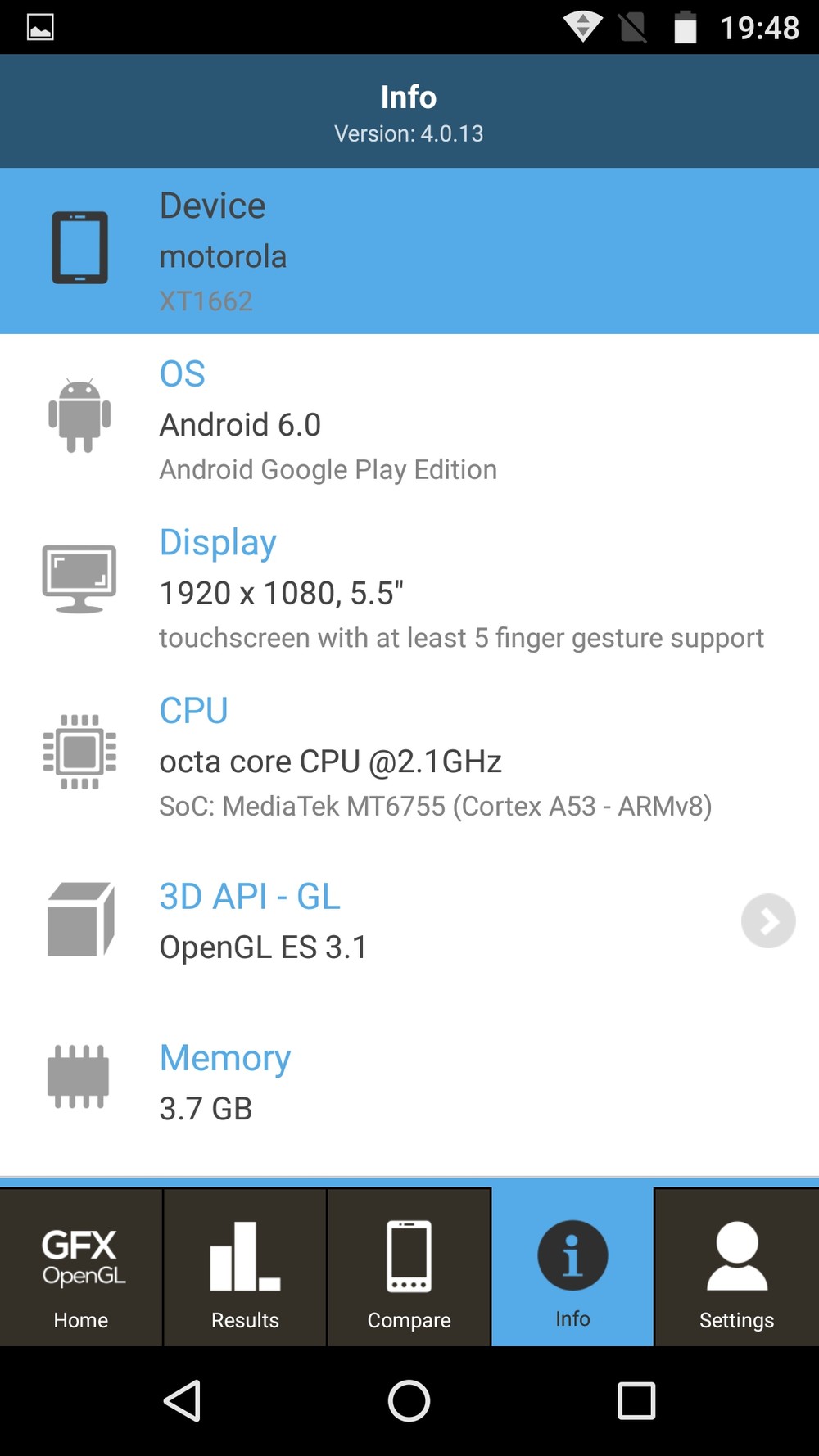819x1456 pixels.
Task: Switch to the Results tab
Action: point(245,1267)
